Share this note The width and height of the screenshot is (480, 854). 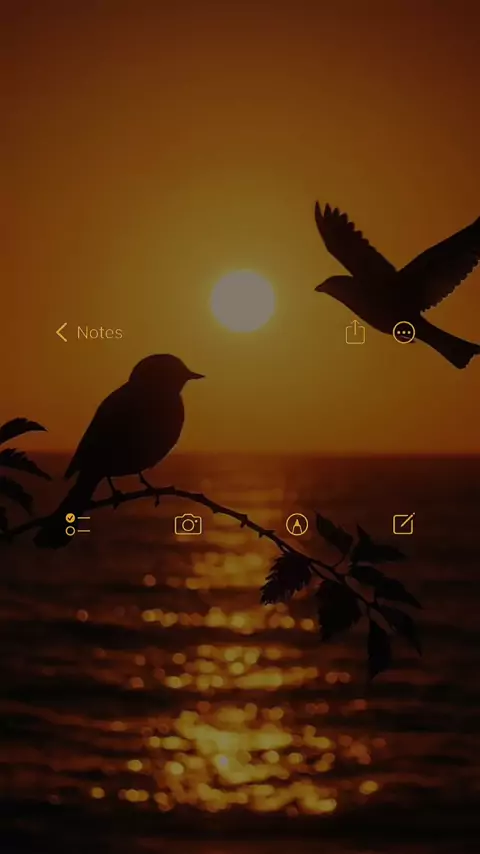click(355, 332)
